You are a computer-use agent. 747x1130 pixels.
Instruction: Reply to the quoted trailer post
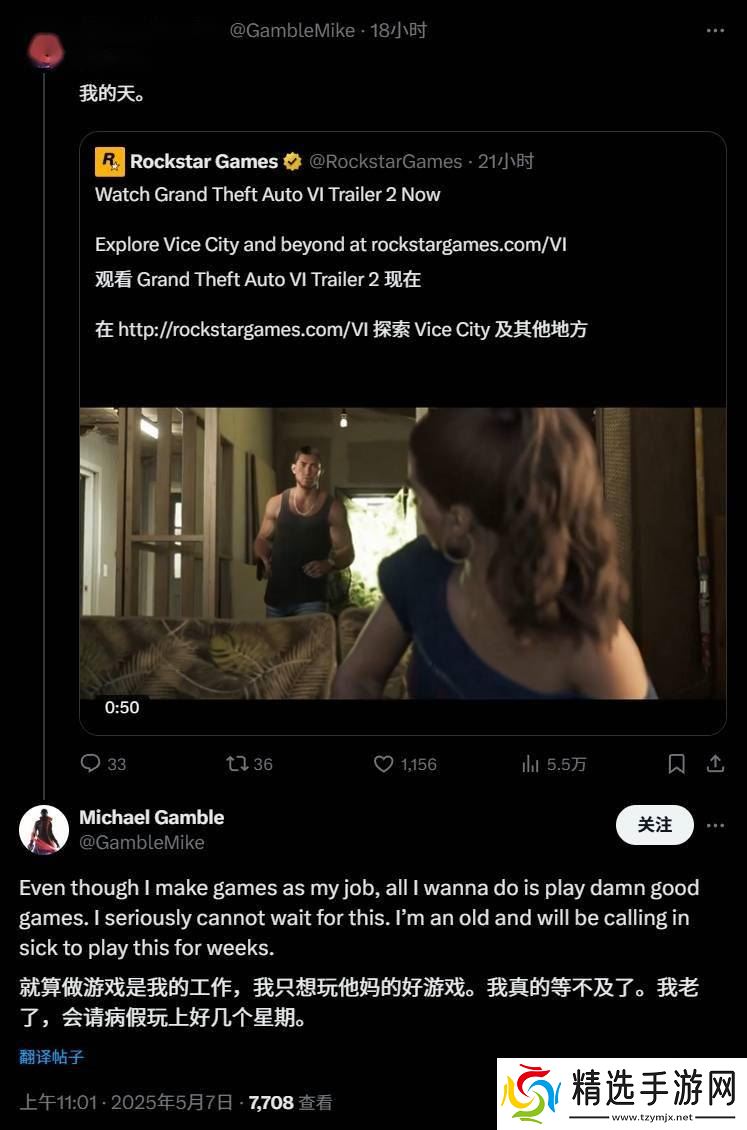91,764
